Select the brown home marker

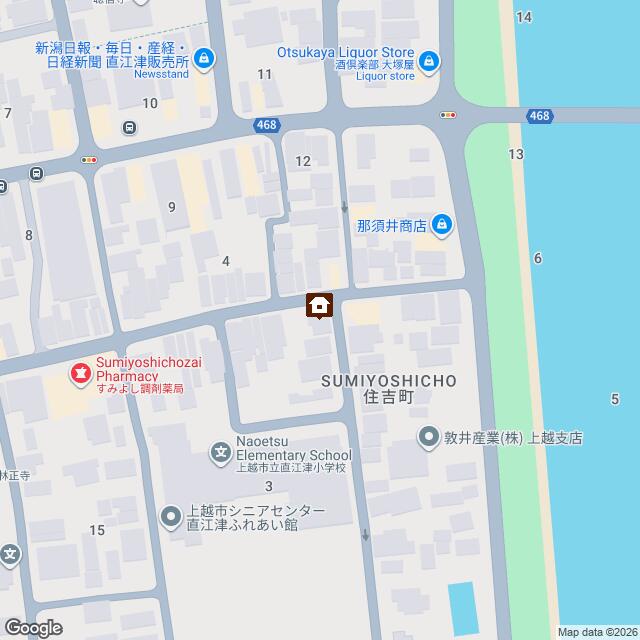click(x=320, y=305)
